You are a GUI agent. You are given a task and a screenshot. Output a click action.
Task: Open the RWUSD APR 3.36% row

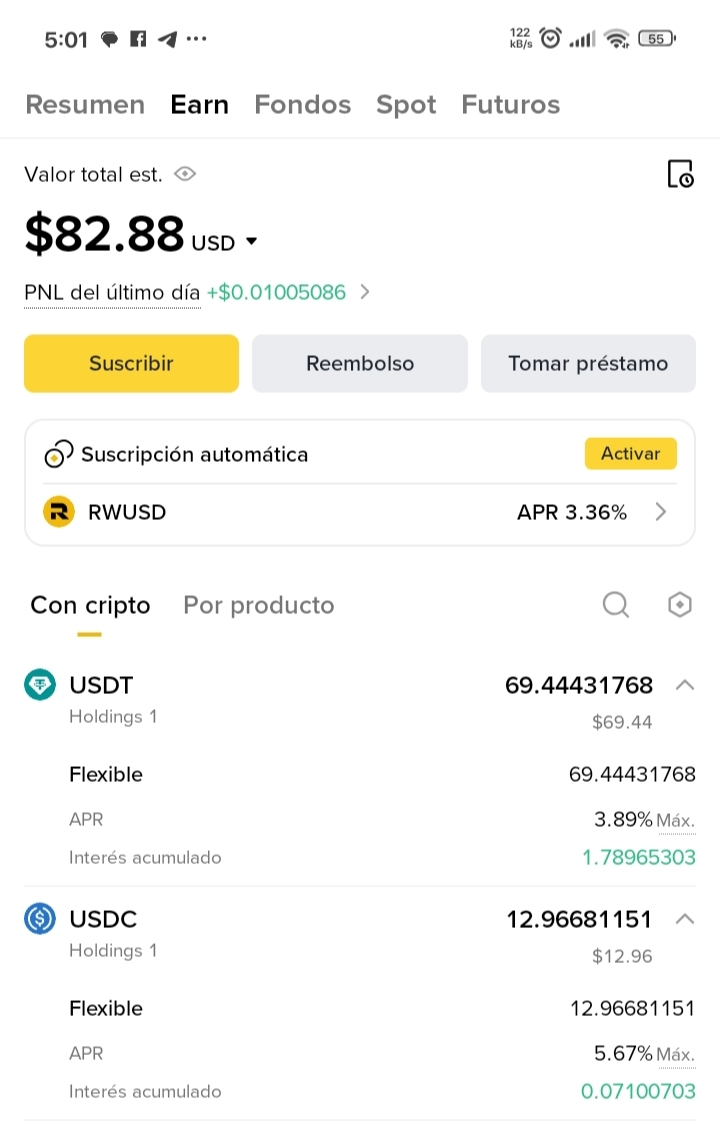pyautogui.click(x=360, y=513)
